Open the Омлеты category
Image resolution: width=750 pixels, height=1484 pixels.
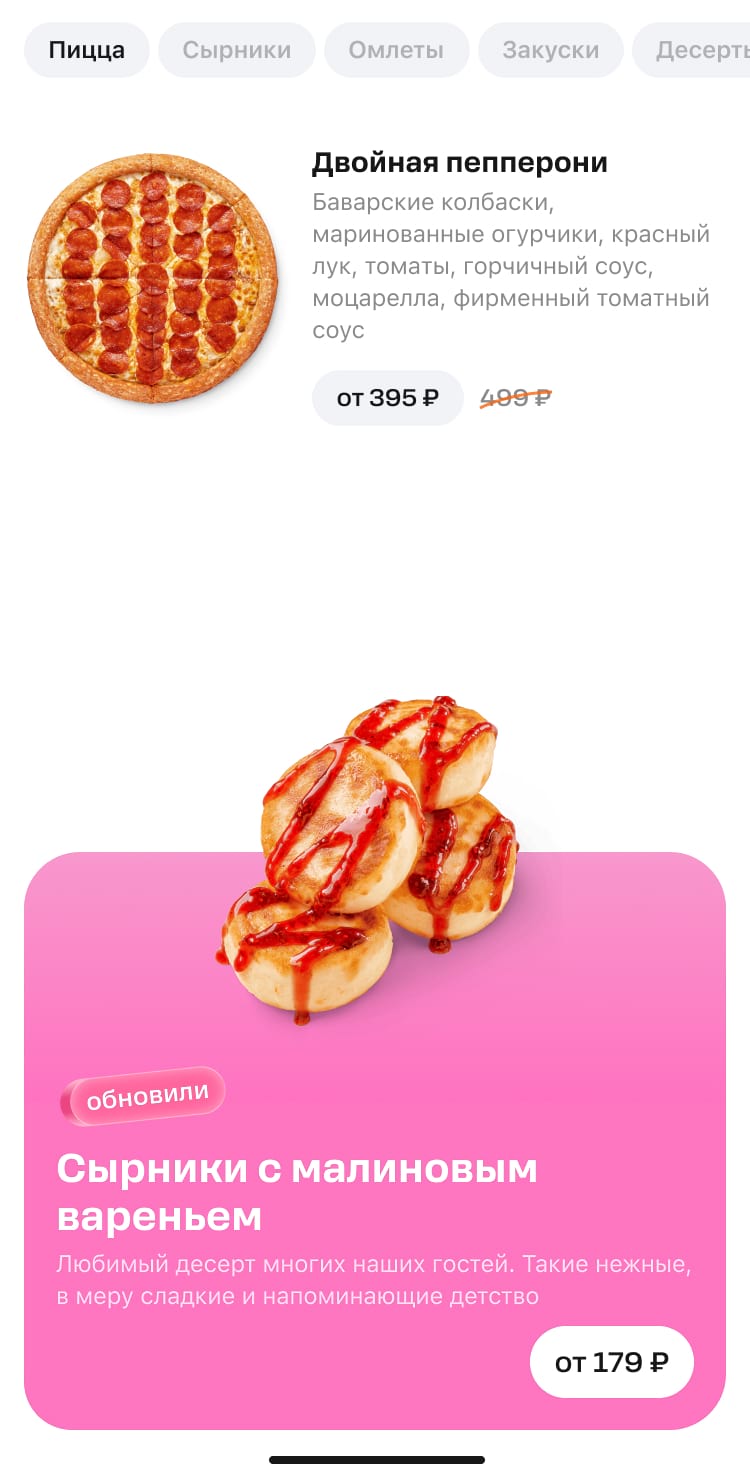396,50
